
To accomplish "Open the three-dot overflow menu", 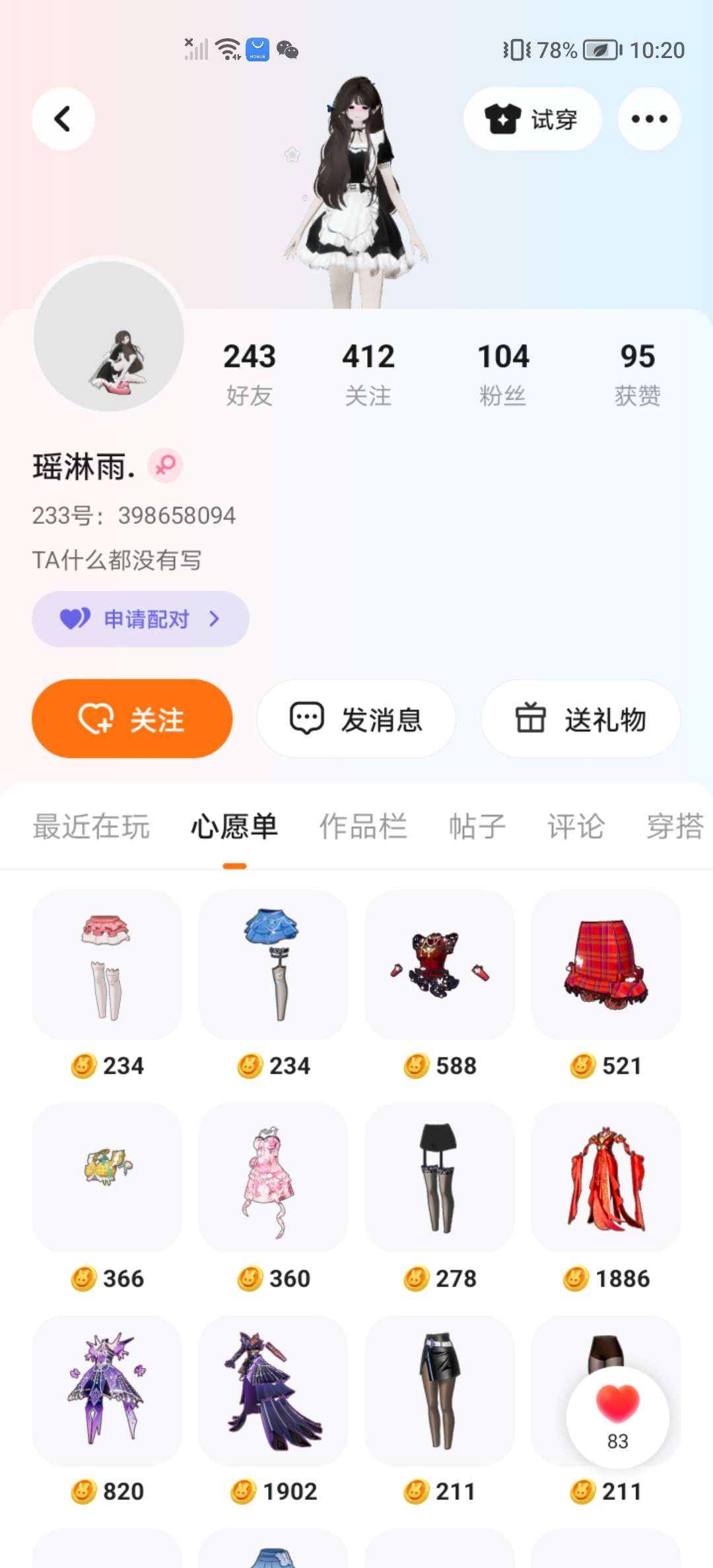I will (649, 119).
